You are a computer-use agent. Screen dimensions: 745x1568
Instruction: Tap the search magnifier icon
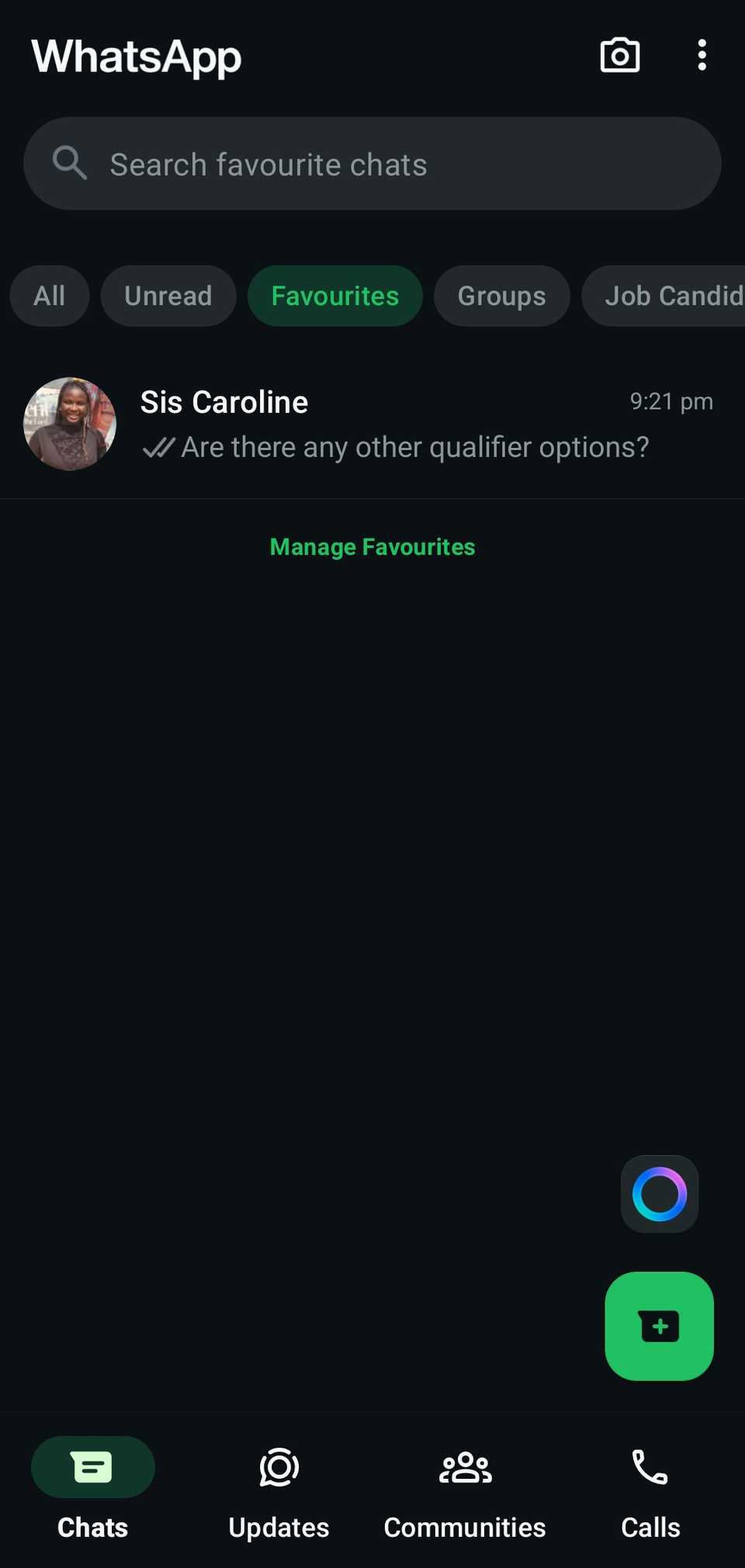tap(69, 163)
